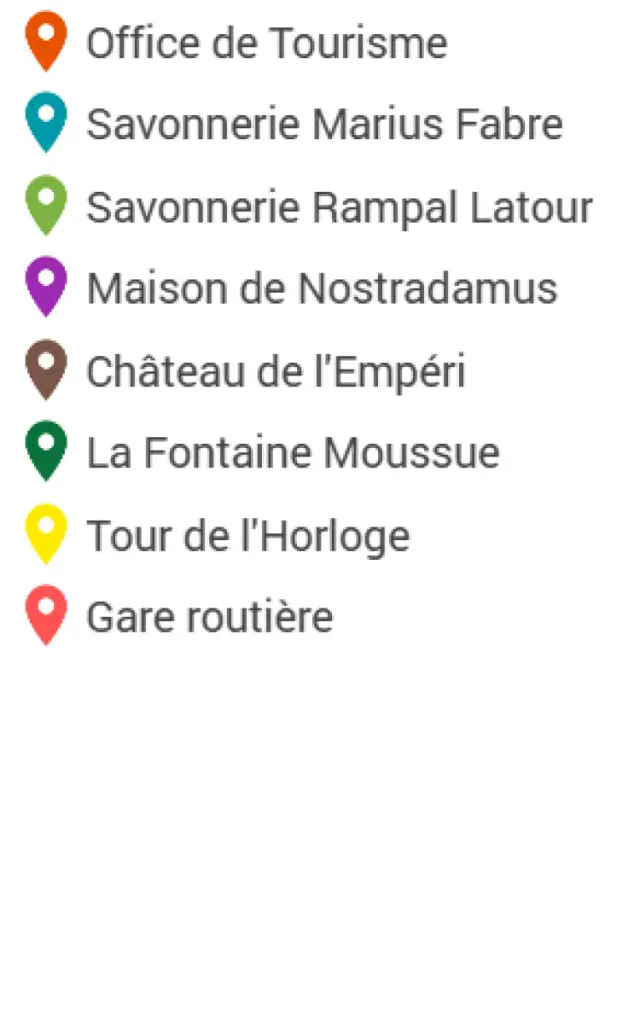
Task: Open Château de l'Empéri entry
Action: coord(275,371)
